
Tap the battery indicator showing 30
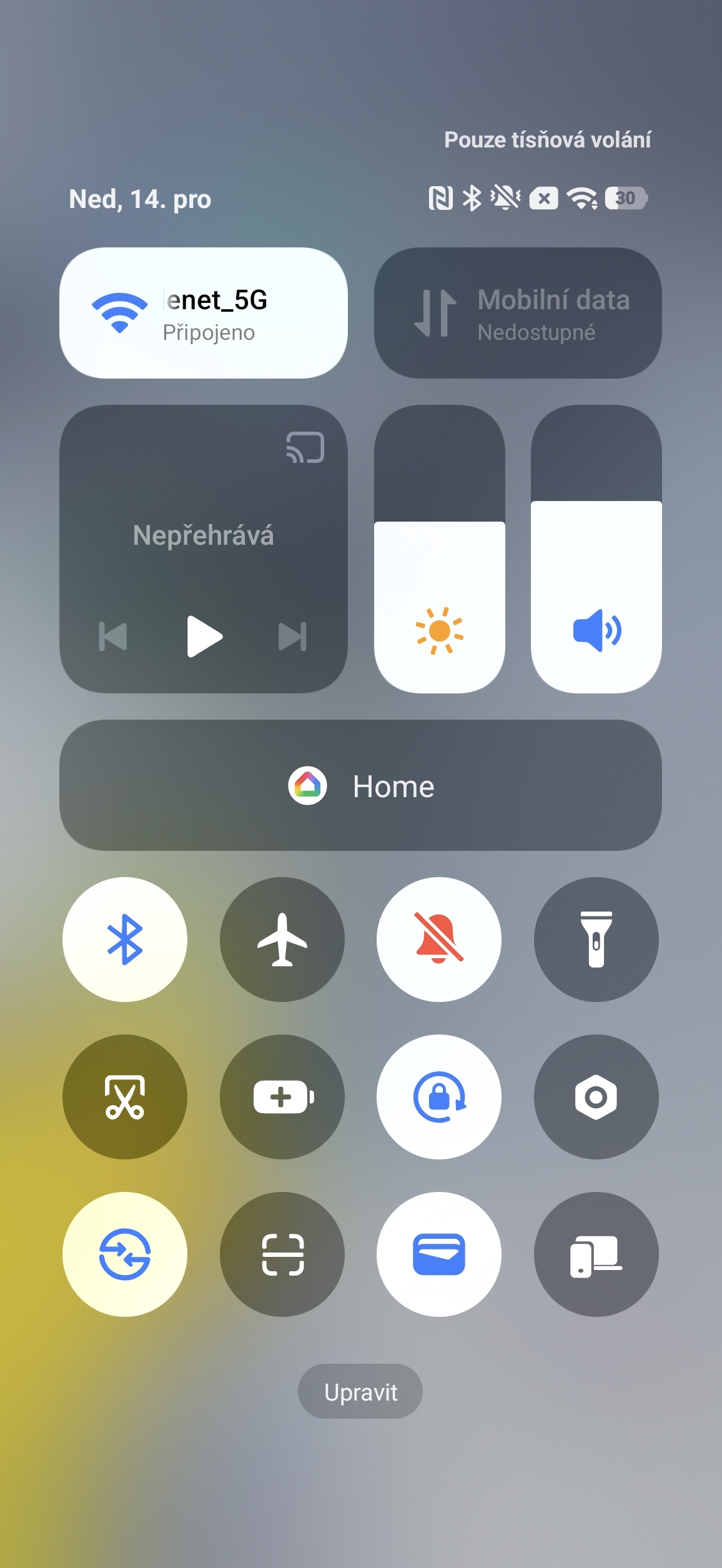click(625, 199)
